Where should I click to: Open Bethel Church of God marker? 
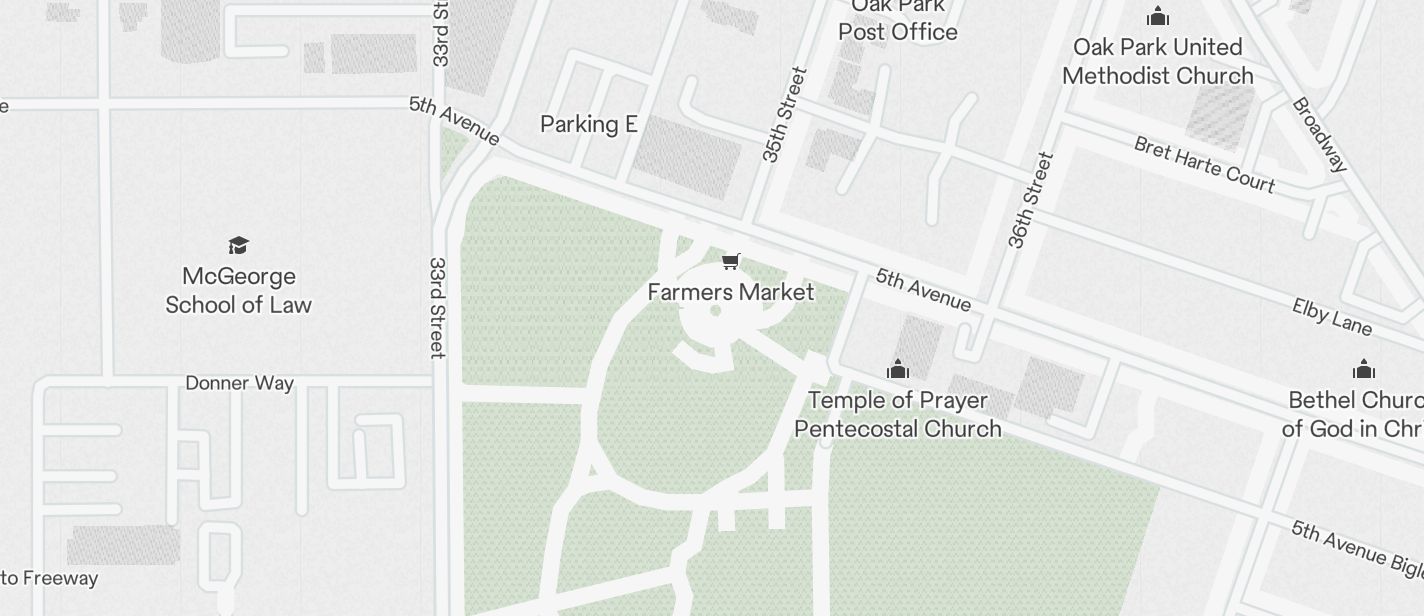point(1364,370)
